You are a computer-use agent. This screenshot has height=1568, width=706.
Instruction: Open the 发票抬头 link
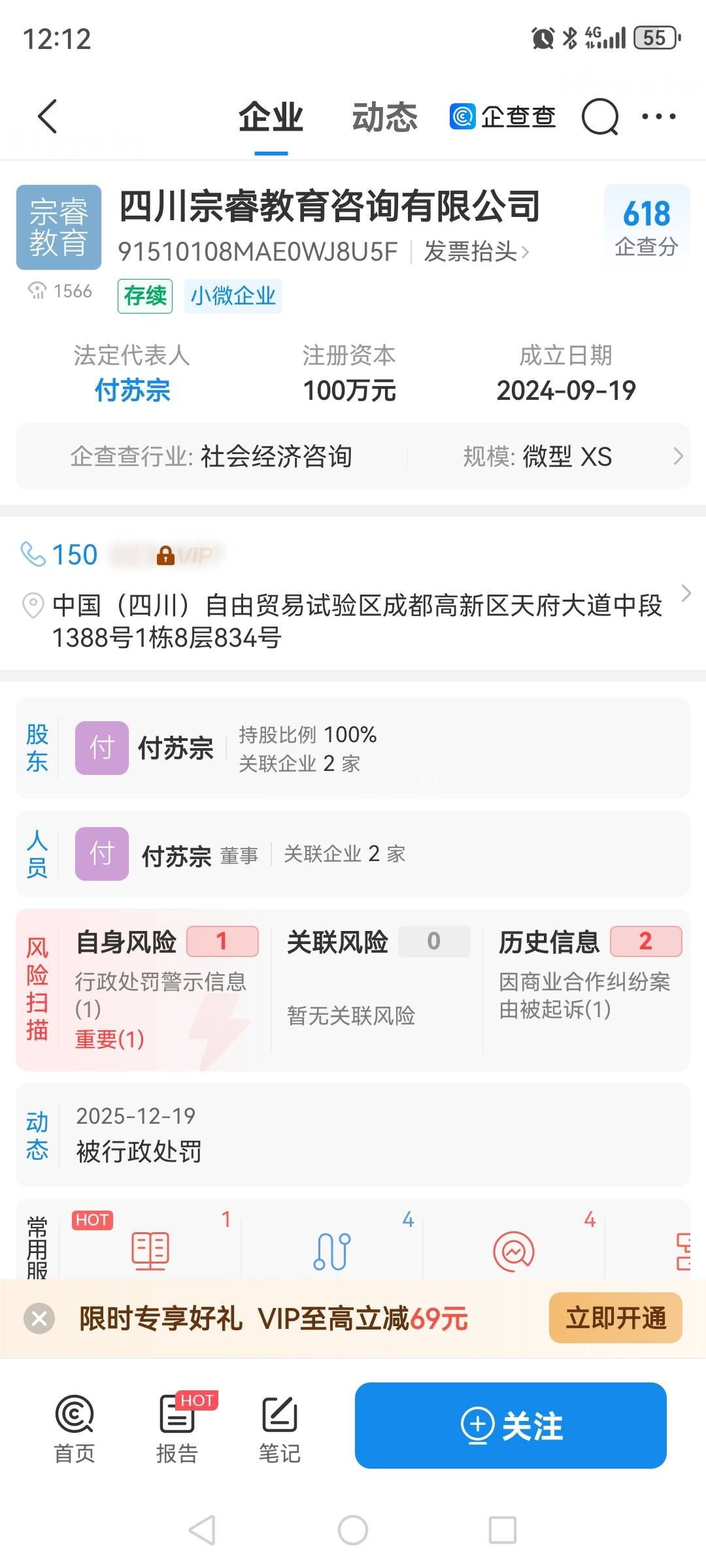(476, 252)
